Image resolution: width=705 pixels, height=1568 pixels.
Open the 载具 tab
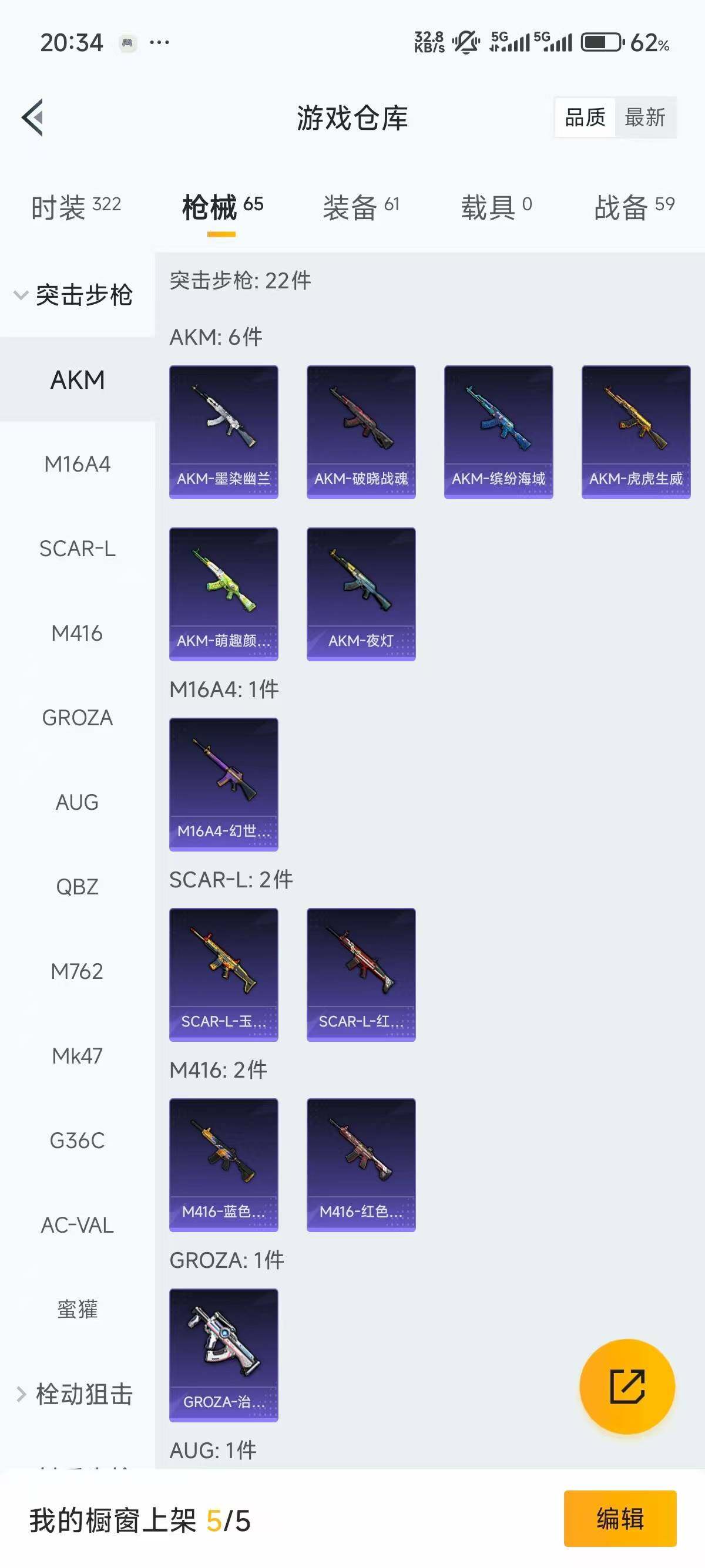(x=496, y=207)
